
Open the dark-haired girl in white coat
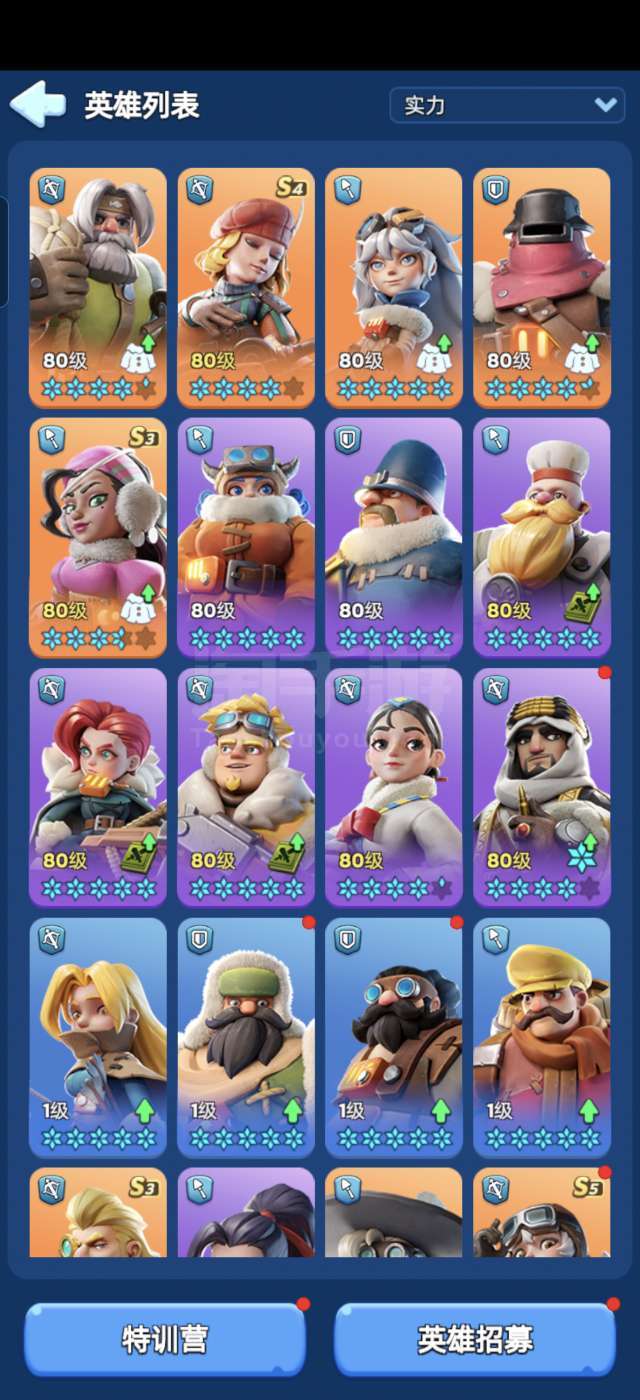394,788
